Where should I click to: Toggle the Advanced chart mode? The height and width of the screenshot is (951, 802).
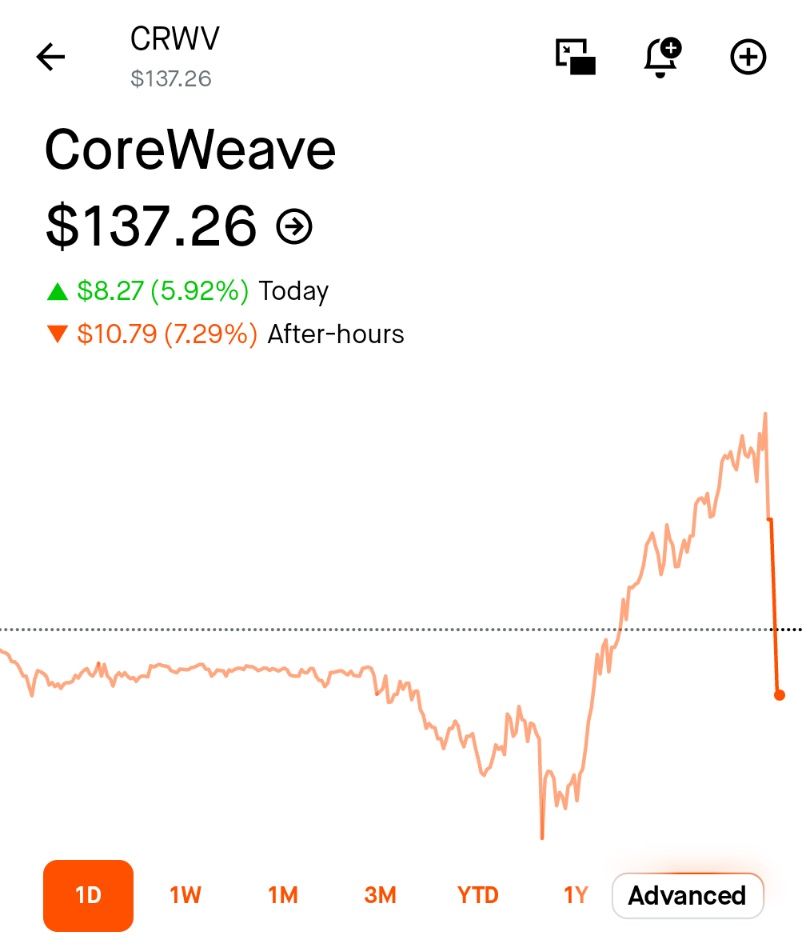687,895
